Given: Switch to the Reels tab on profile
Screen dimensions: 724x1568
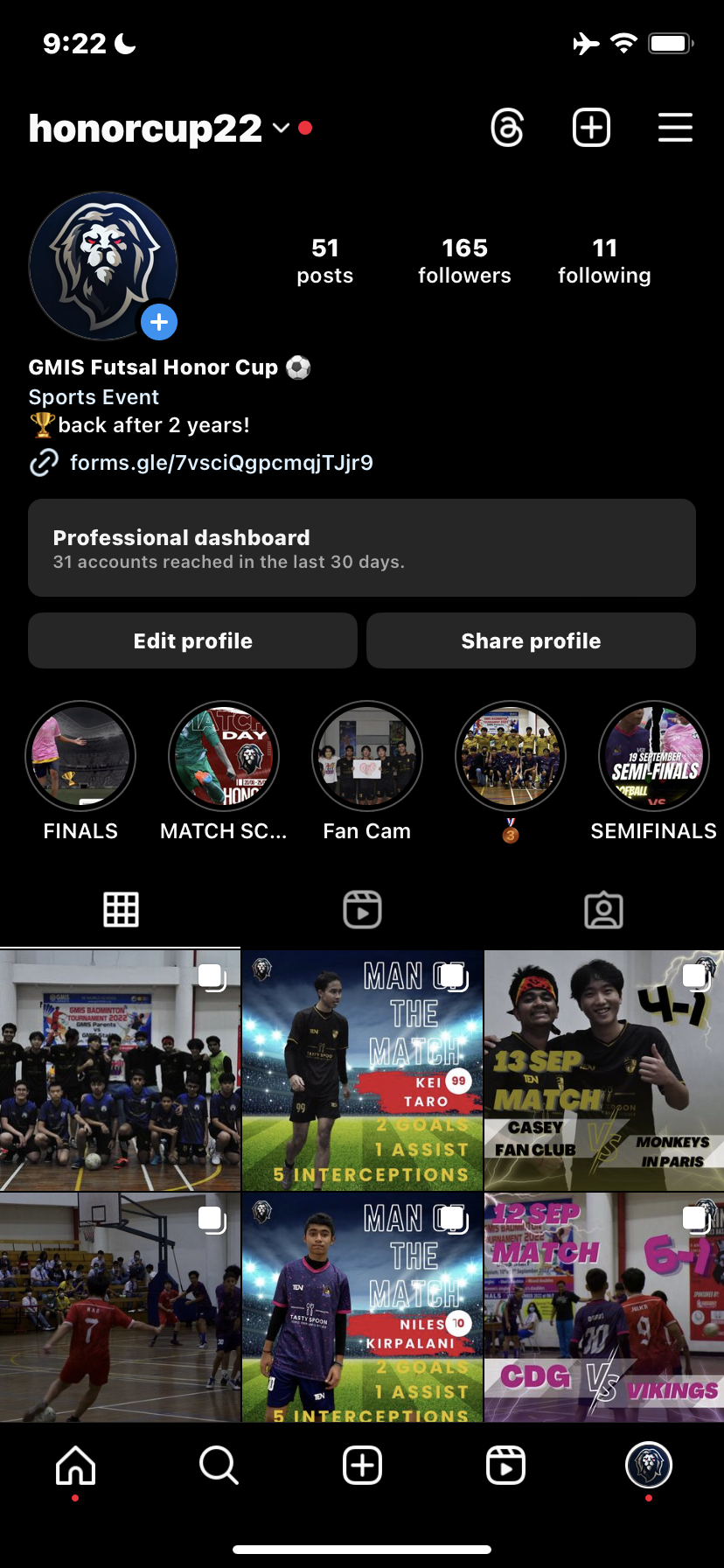Looking at the screenshot, I should pyautogui.click(x=362, y=910).
